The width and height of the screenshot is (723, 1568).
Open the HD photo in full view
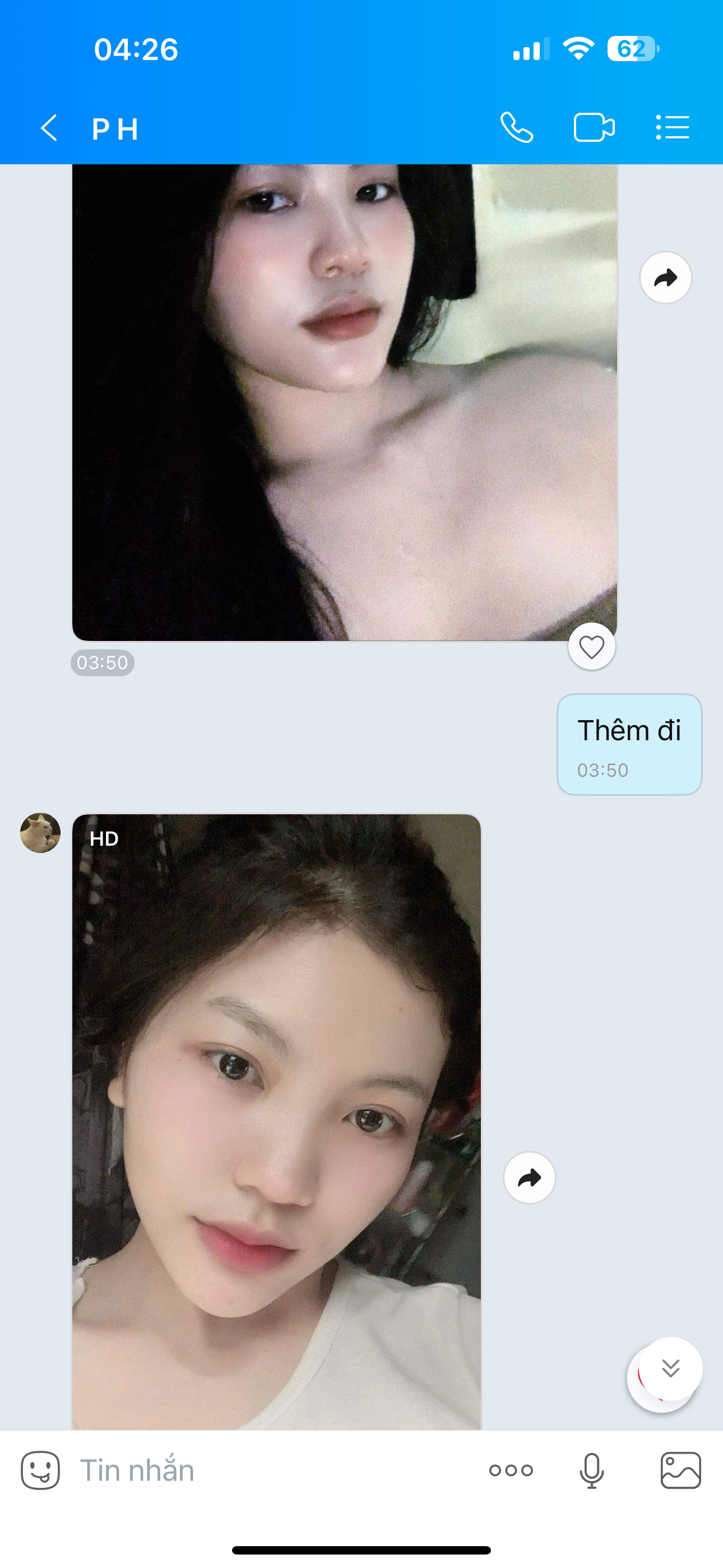click(x=276, y=1120)
